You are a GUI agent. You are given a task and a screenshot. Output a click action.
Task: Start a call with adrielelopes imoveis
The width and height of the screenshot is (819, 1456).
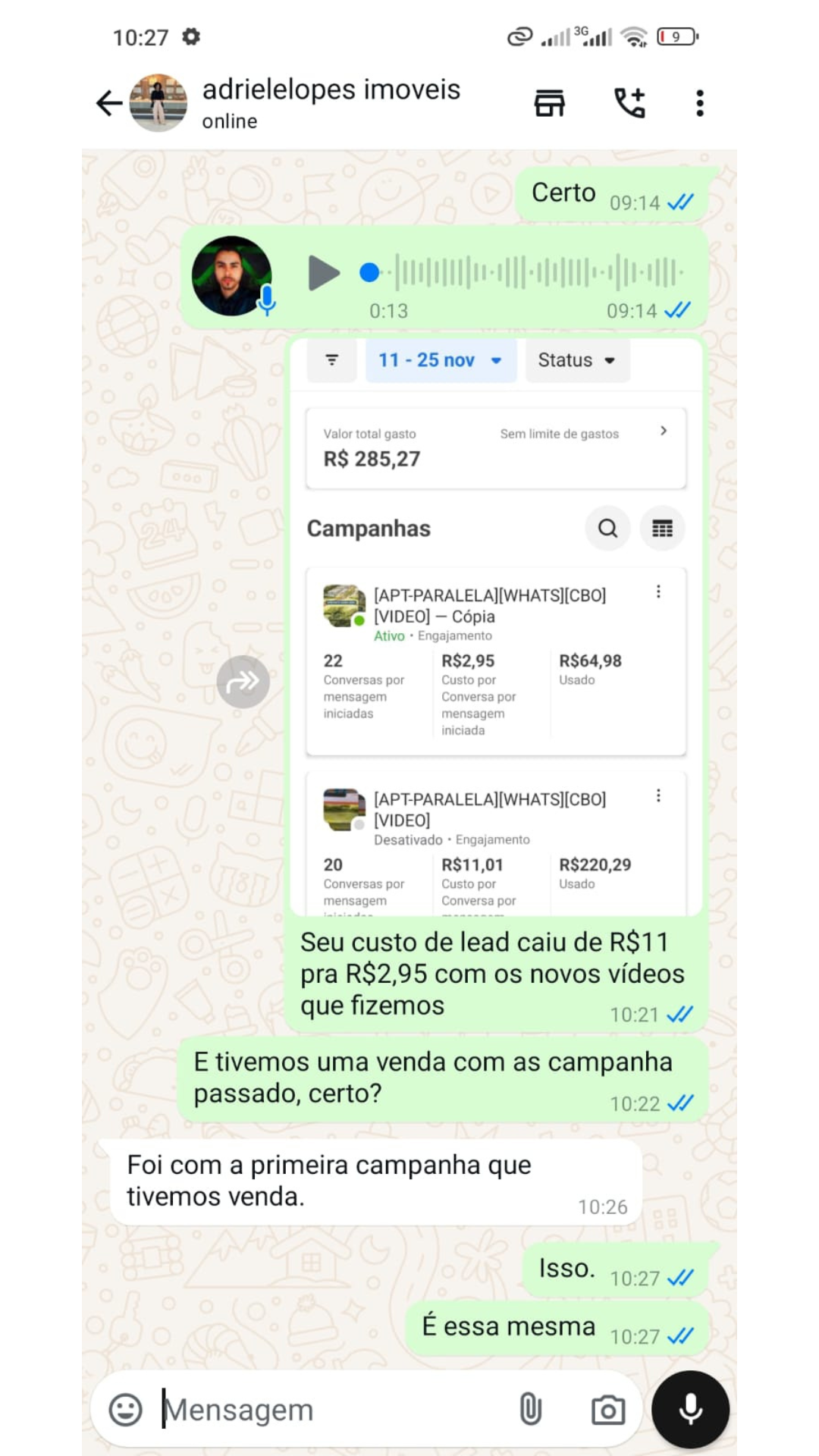[629, 103]
